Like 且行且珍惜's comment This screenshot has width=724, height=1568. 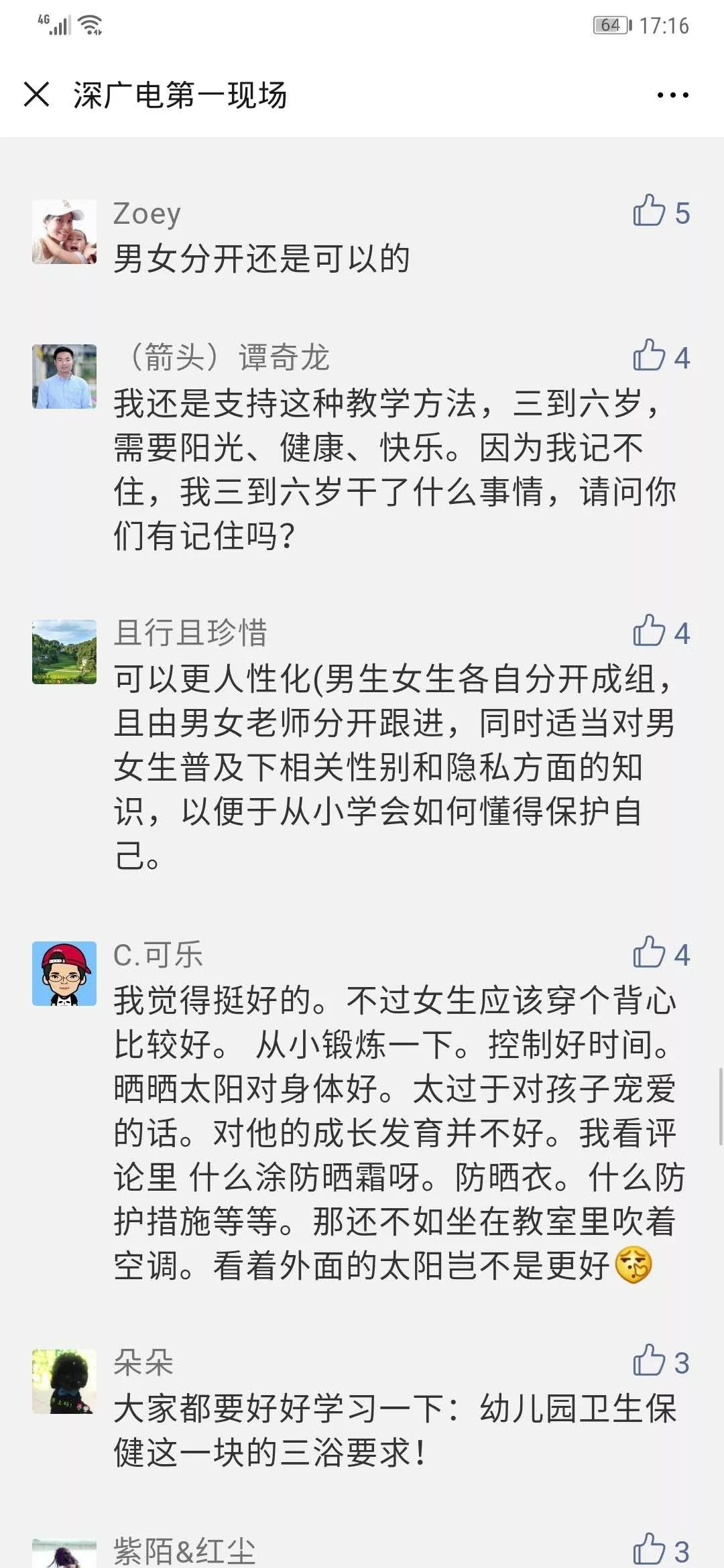(649, 631)
